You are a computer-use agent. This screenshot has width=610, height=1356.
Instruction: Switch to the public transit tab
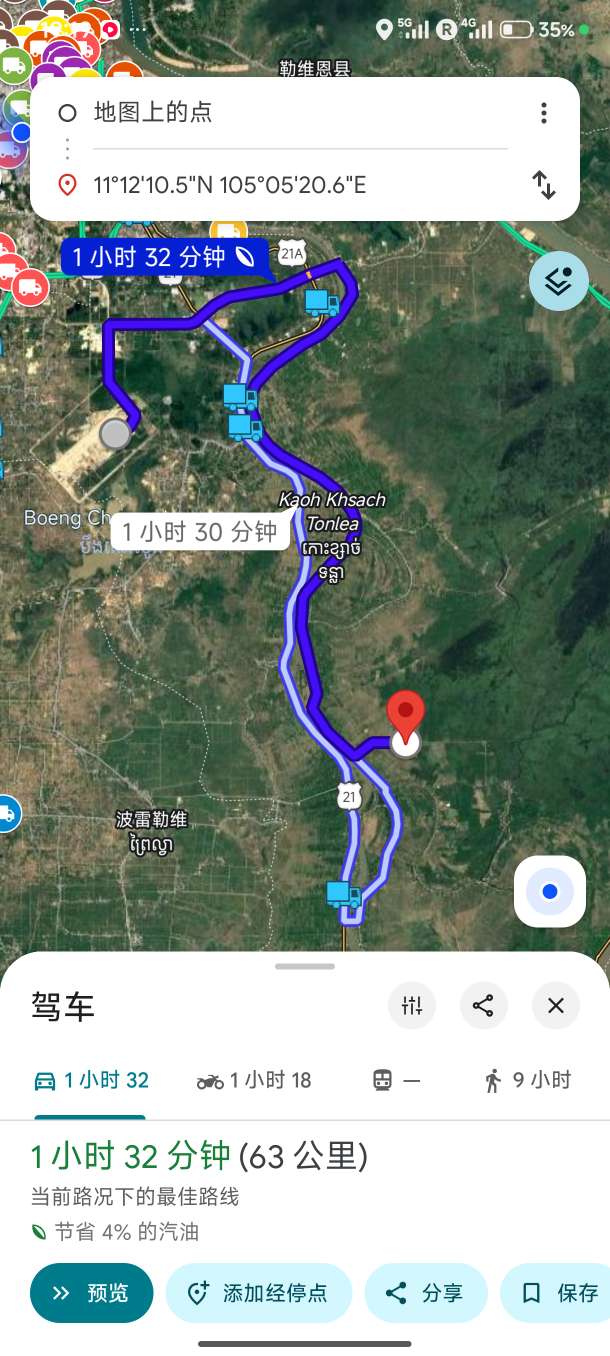click(396, 1080)
